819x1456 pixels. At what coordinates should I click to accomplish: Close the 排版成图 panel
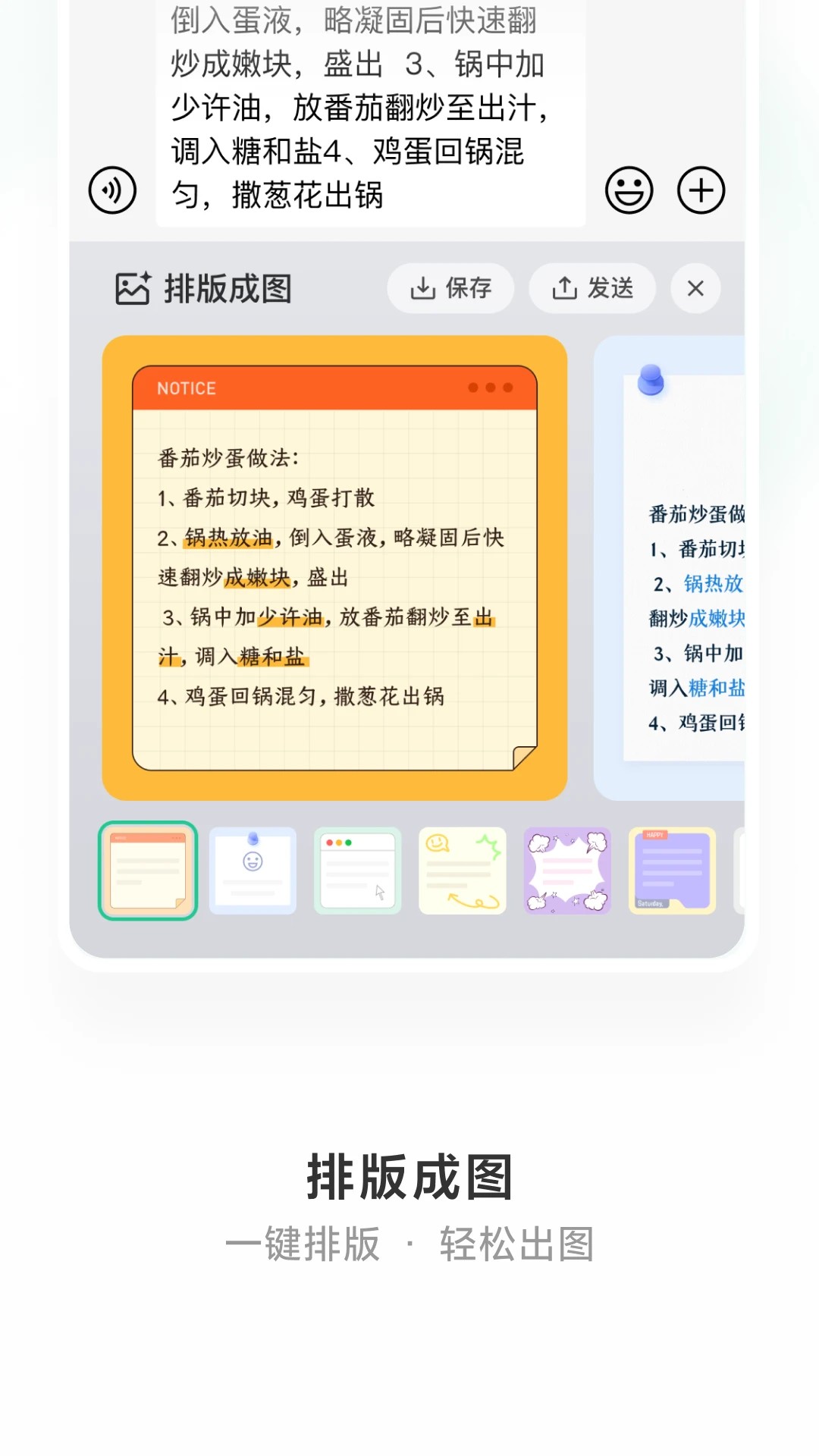click(695, 288)
